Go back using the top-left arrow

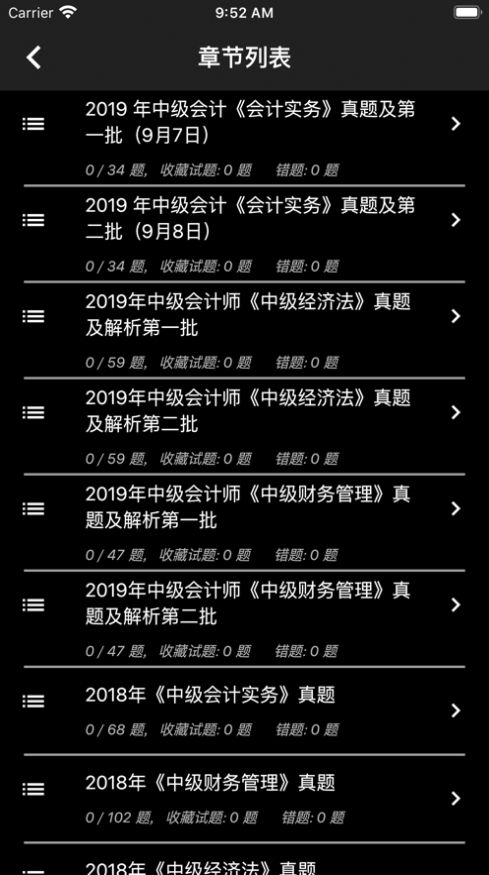pos(33,58)
